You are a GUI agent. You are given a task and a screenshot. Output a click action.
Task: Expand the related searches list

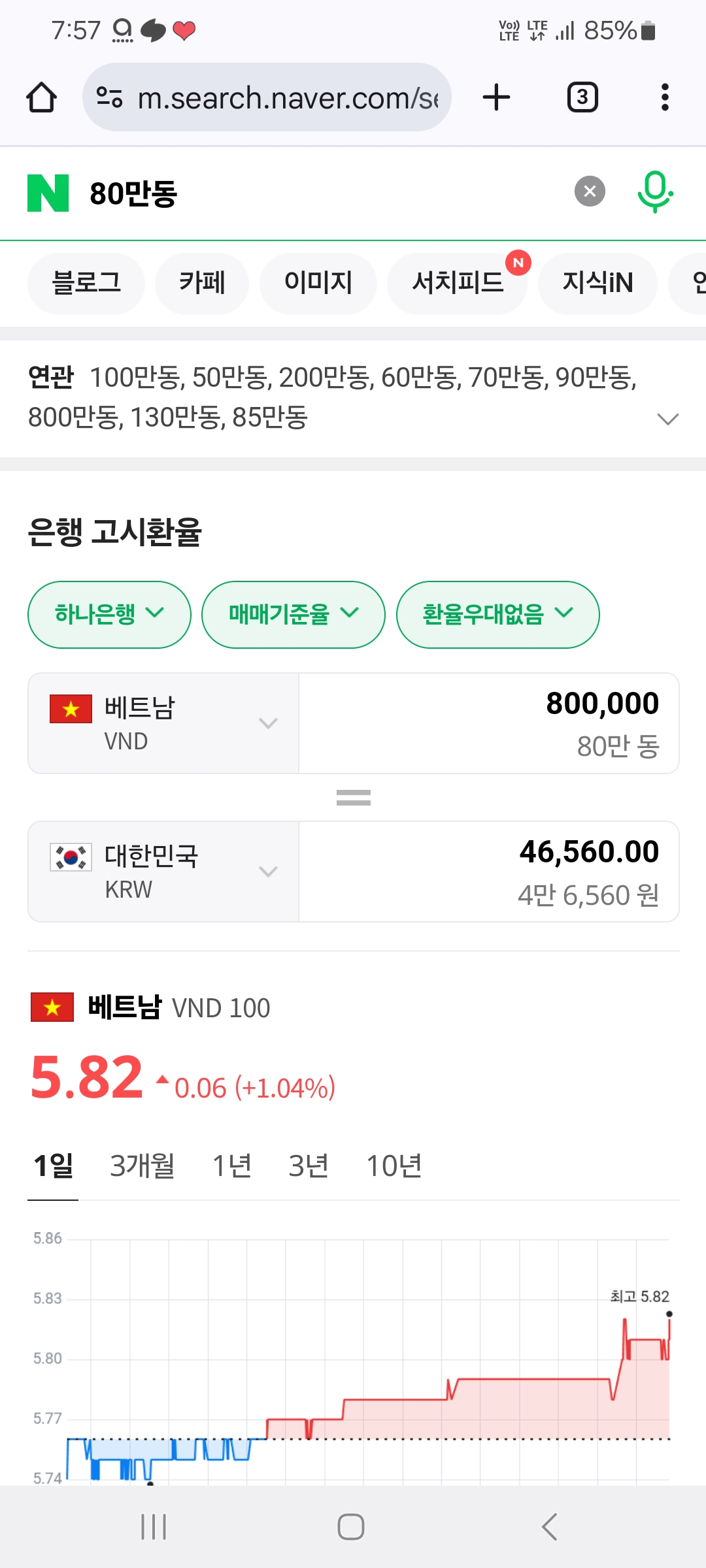pyautogui.click(x=667, y=419)
